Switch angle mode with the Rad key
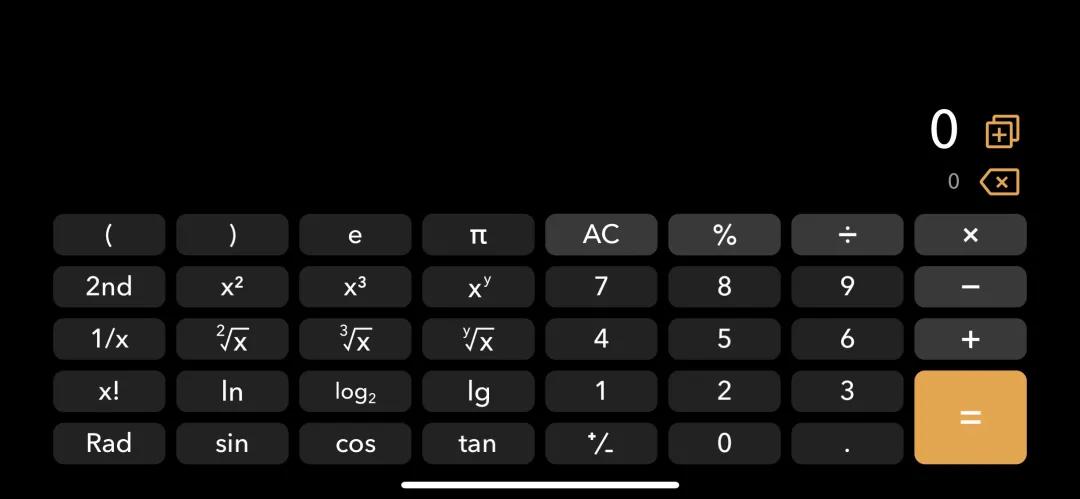The image size is (1080, 499). pyautogui.click(x=109, y=443)
